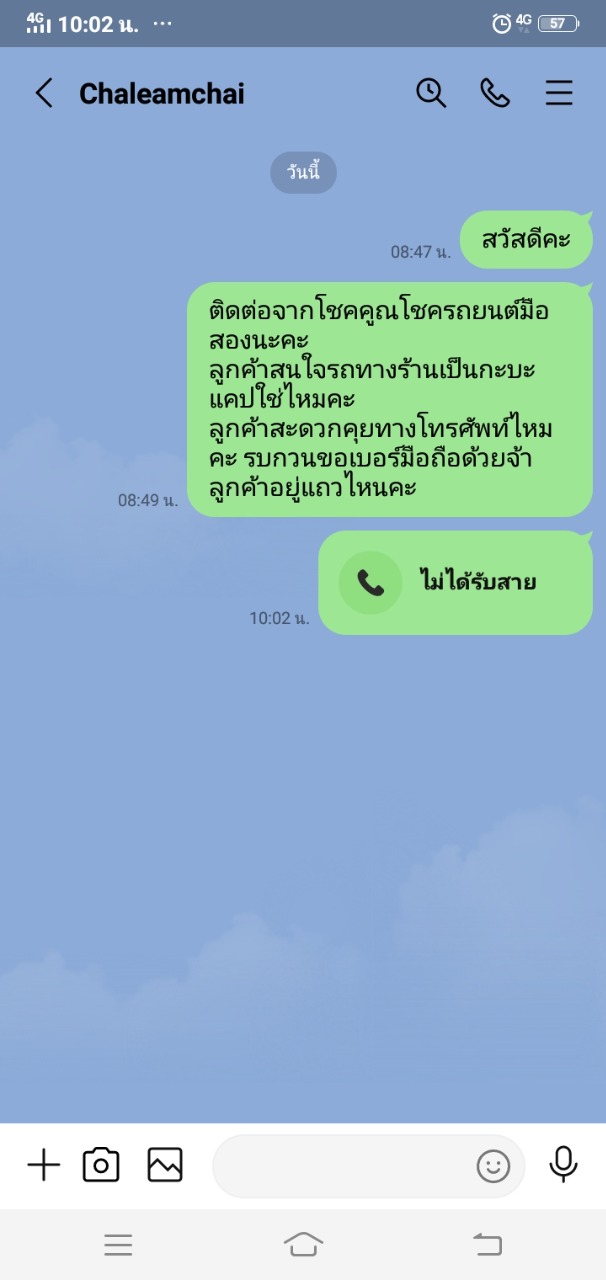Image resolution: width=606 pixels, height=1280 pixels.
Task: Tap the missed call bubble to redial
Action: coord(455,582)
